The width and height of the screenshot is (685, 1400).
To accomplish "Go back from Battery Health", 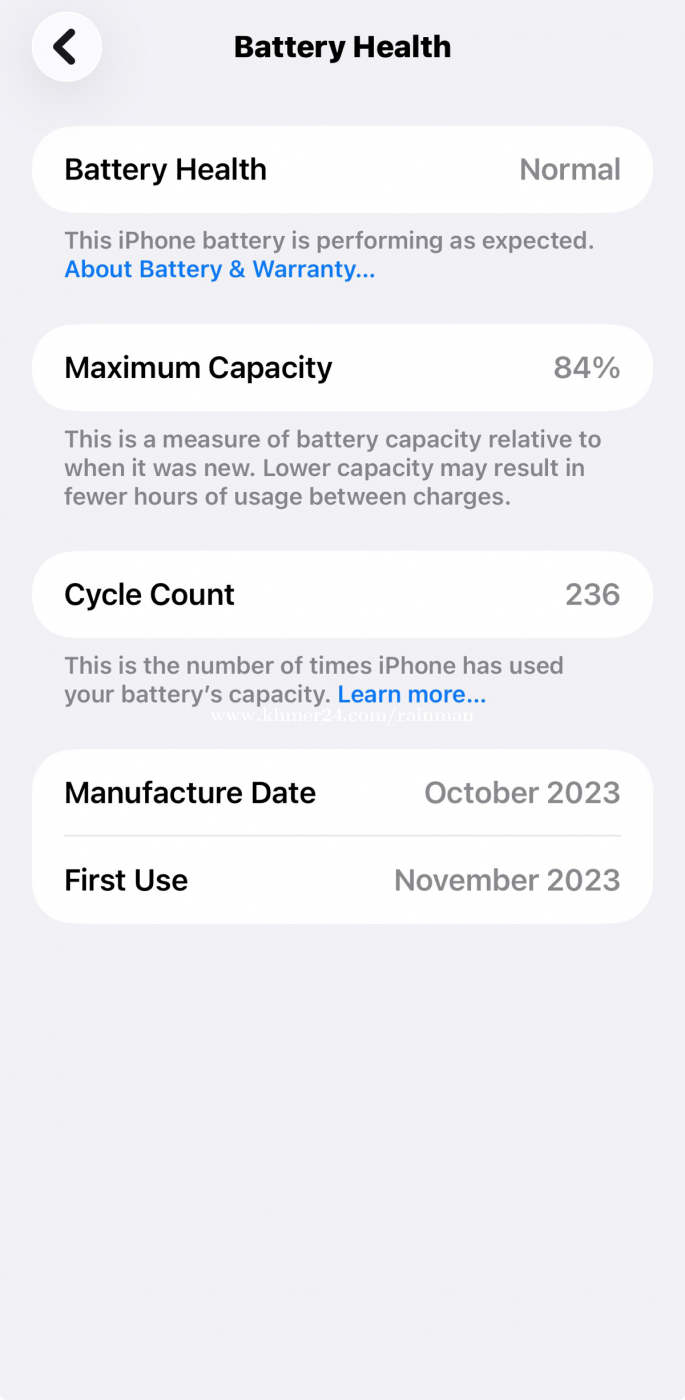I will coord(66,47).
